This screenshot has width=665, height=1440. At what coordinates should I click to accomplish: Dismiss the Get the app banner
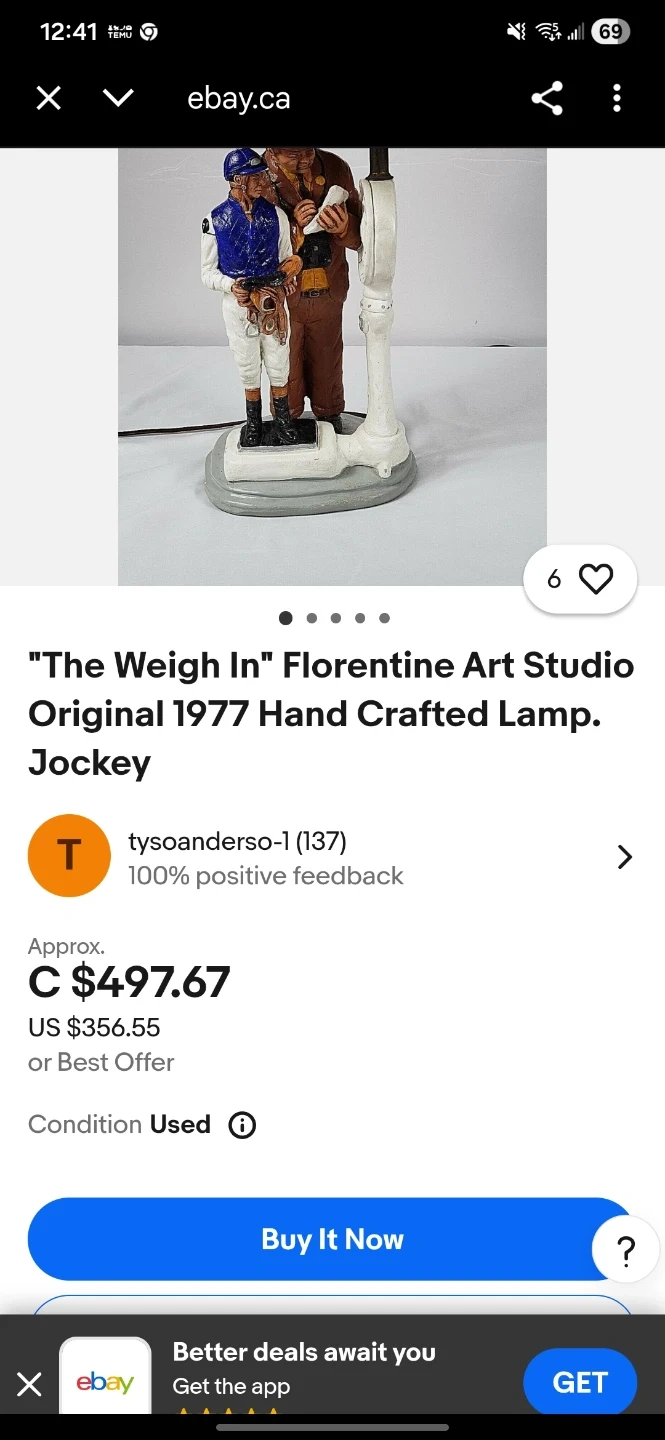point(30,1384)
